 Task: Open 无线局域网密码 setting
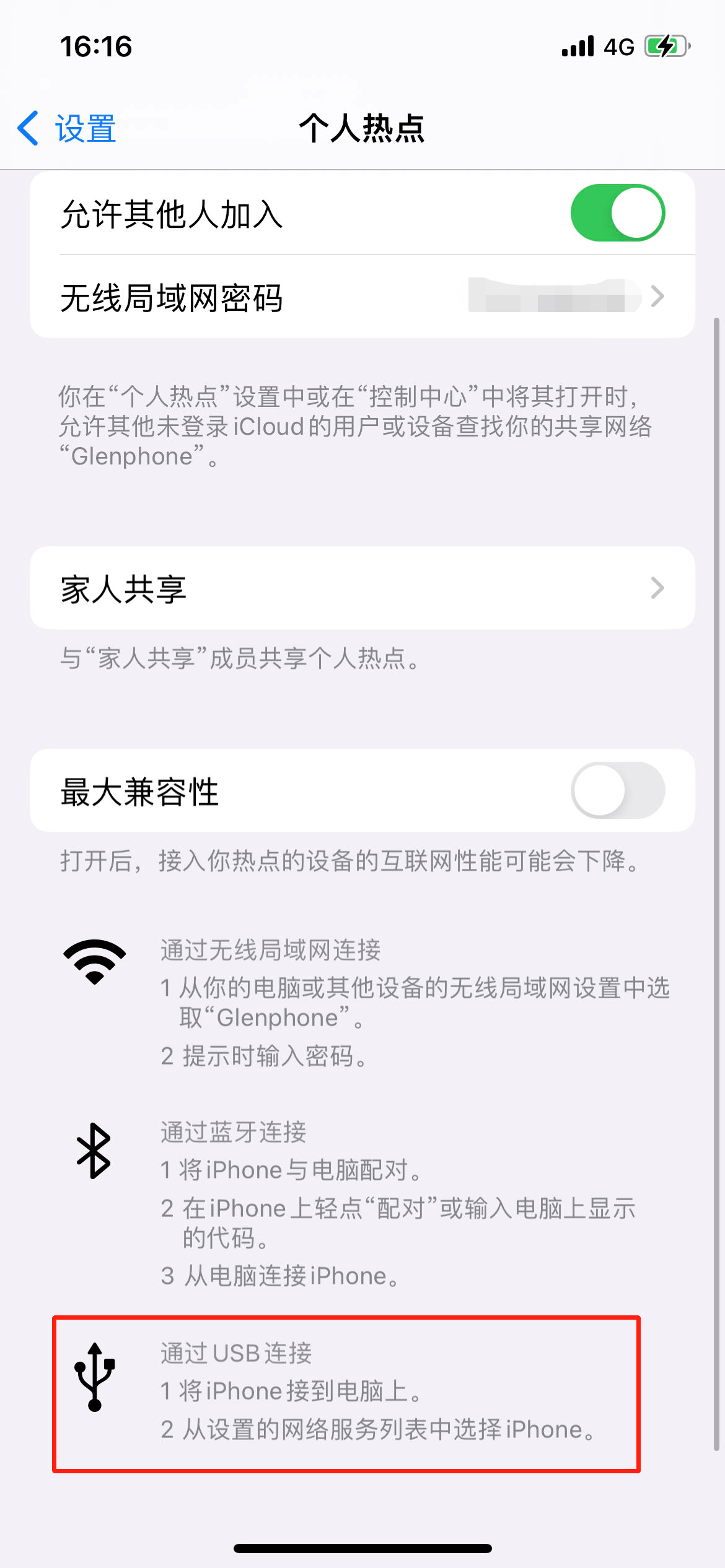(x=362, y=297)
